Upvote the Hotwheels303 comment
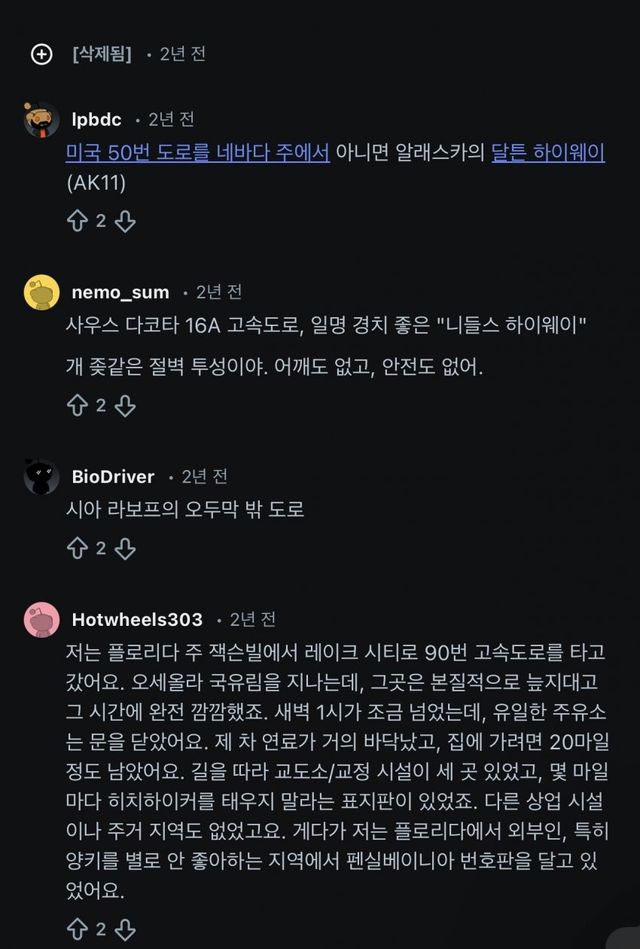Image resolution: width=640 pixels, height=949 pixels. tap(77, 929)
